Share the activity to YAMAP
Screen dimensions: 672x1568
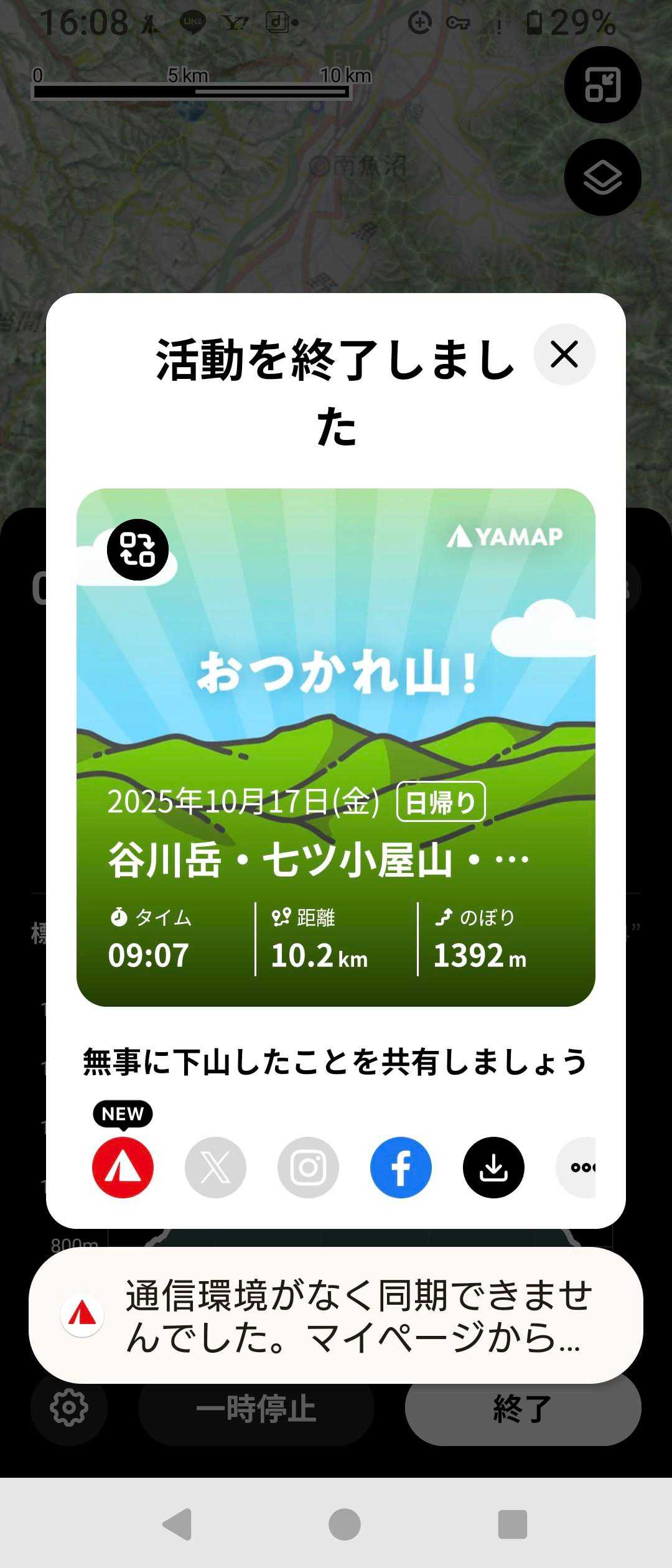[x=123, y=1167]
